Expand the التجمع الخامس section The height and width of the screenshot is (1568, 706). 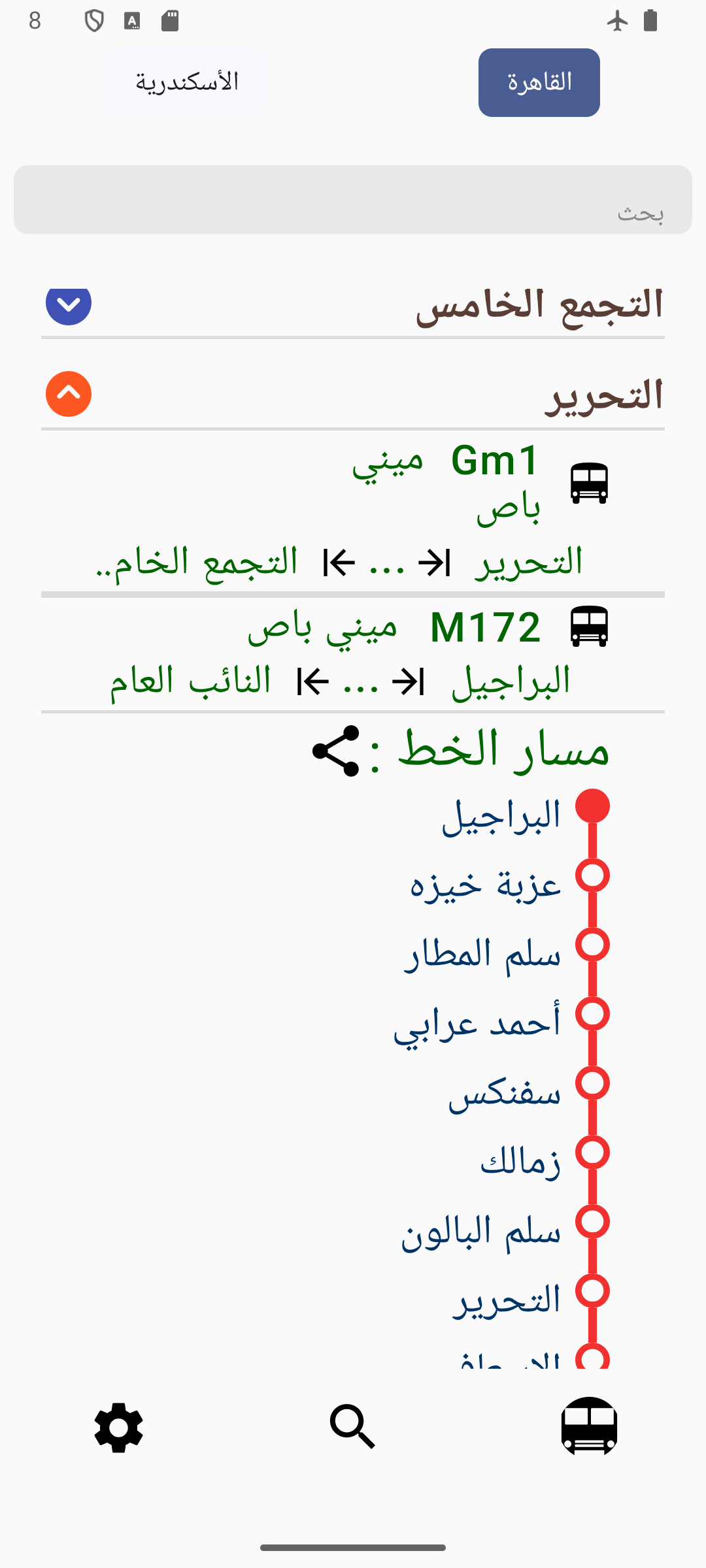[x=69, y=304]
